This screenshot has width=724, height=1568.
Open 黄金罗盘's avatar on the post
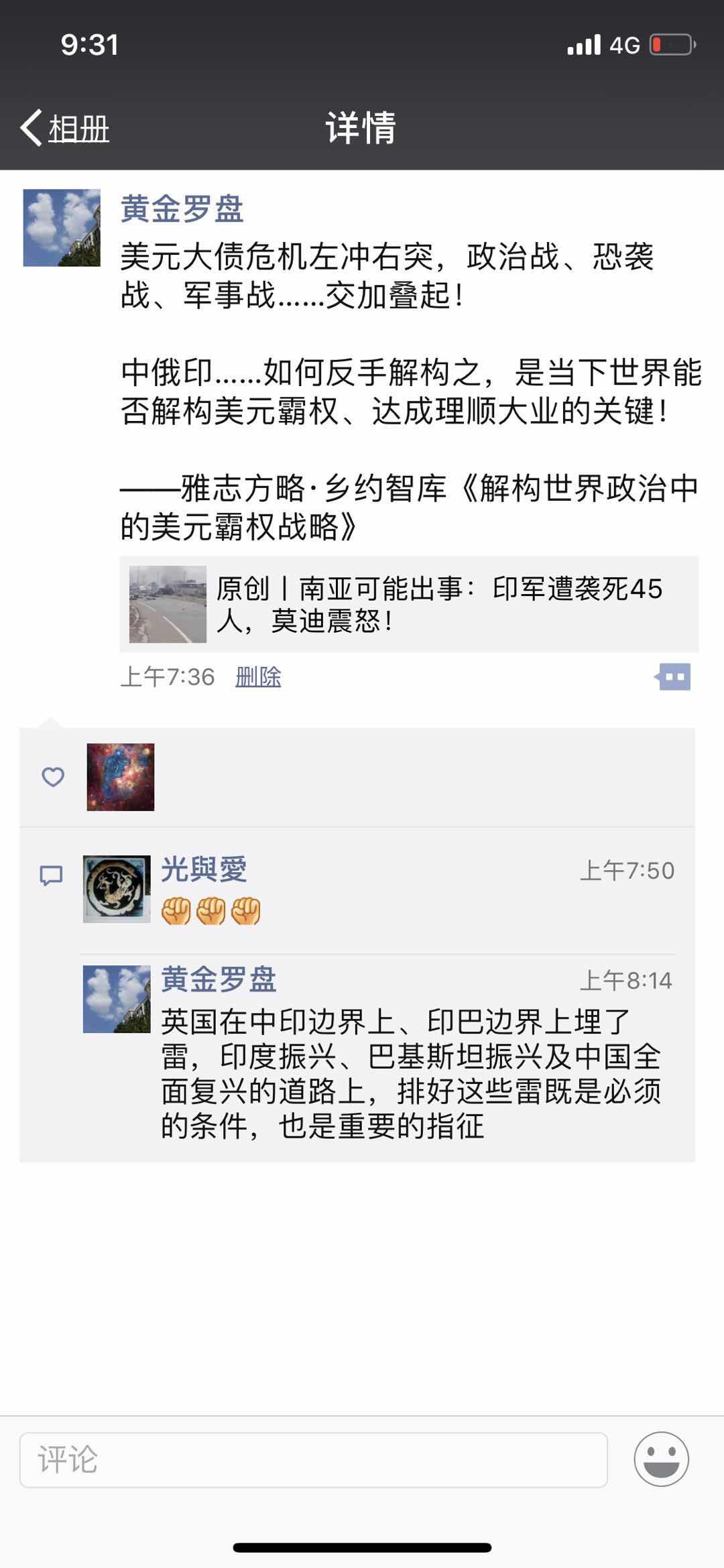pyautogui.click(x=62, y=228)
